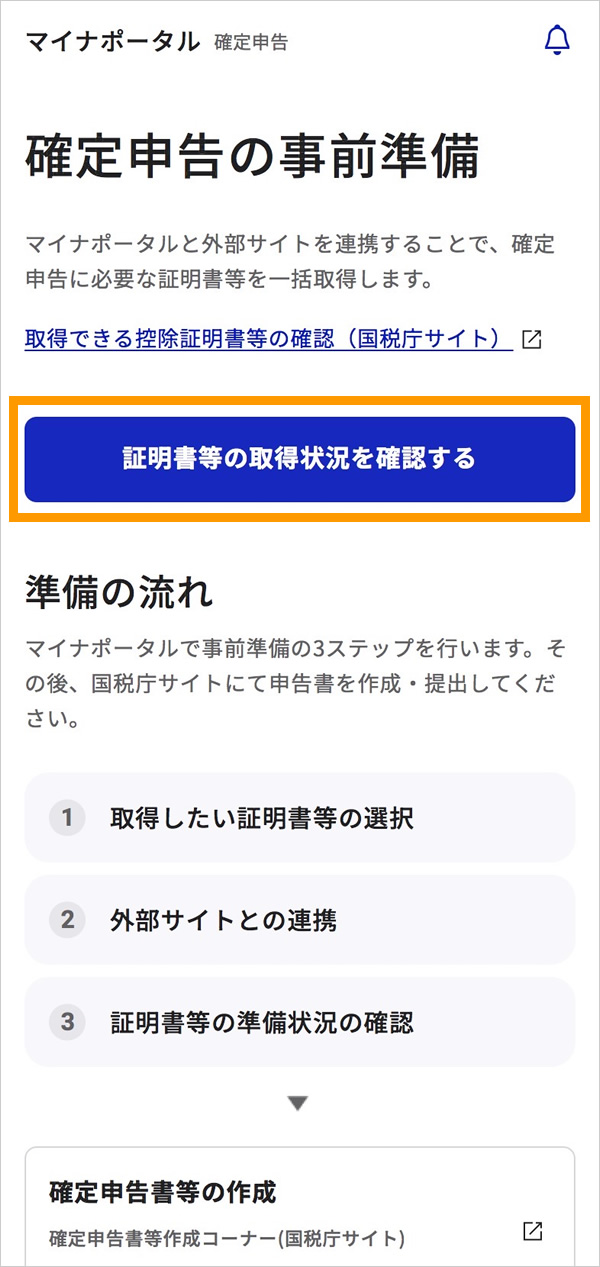Open 取得できる控除証明書等の確認 link

coord(268,338)
